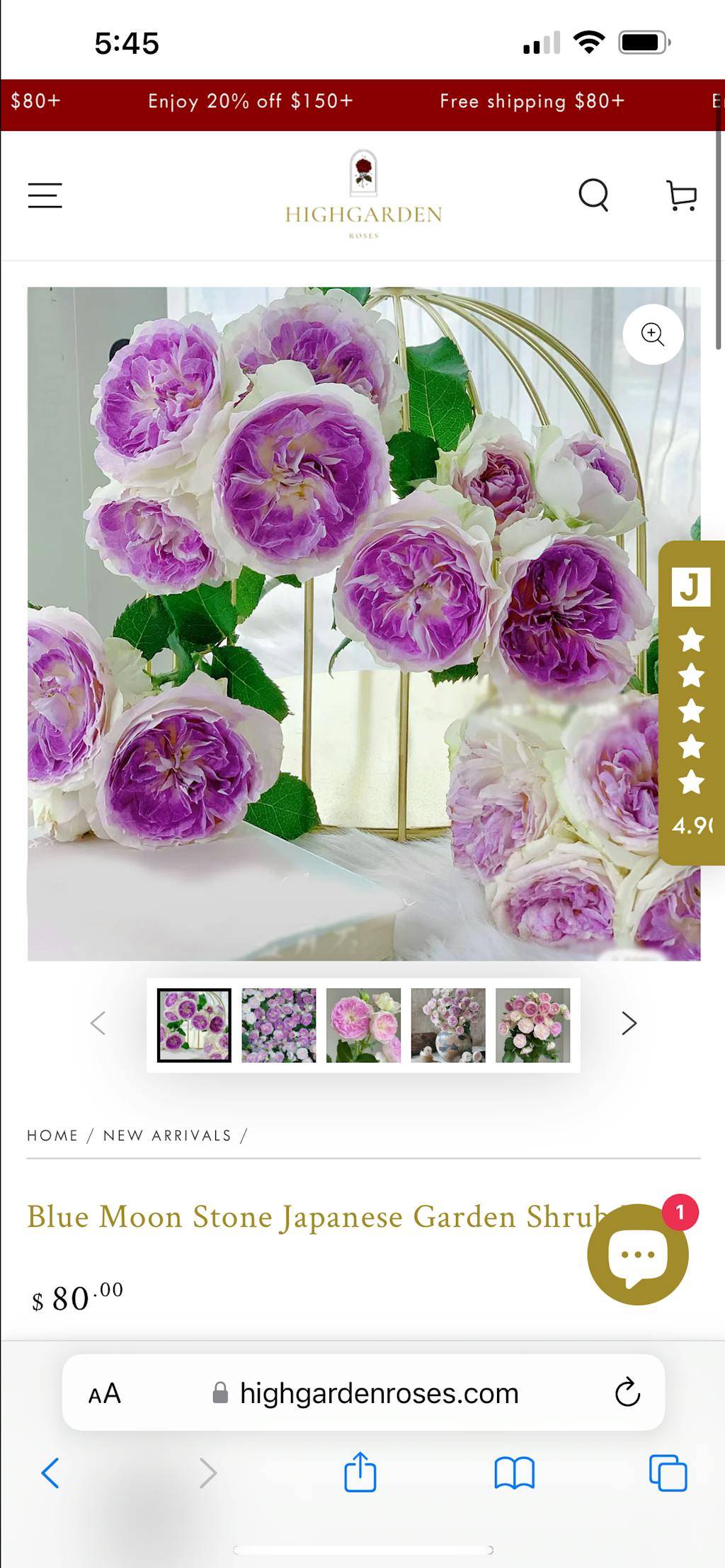This screenshot has height=1568, width=725.
Task: Zoom into the product image
Action: tap(652, 334)
